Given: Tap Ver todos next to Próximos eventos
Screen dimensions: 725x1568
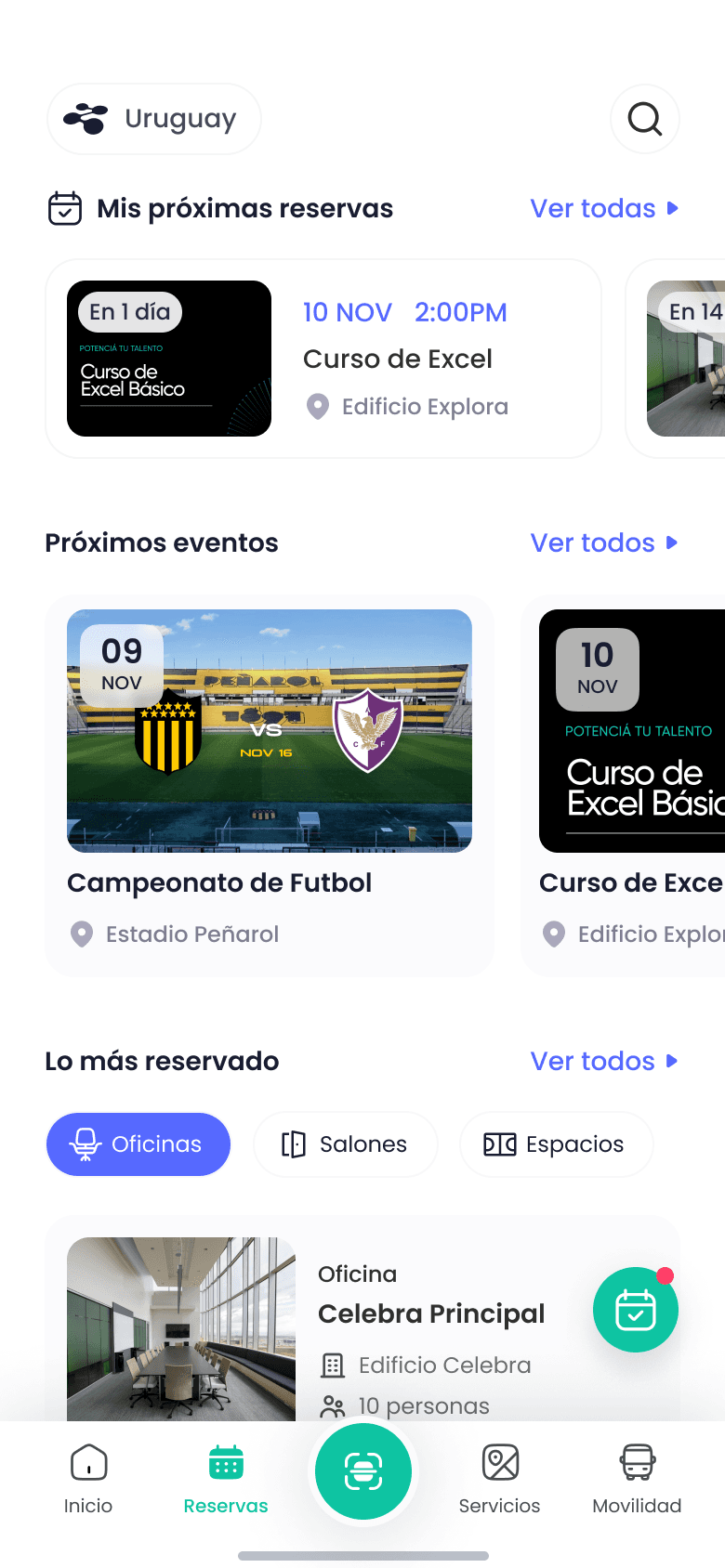Looking at the screenshot, I should pos(604,542).
